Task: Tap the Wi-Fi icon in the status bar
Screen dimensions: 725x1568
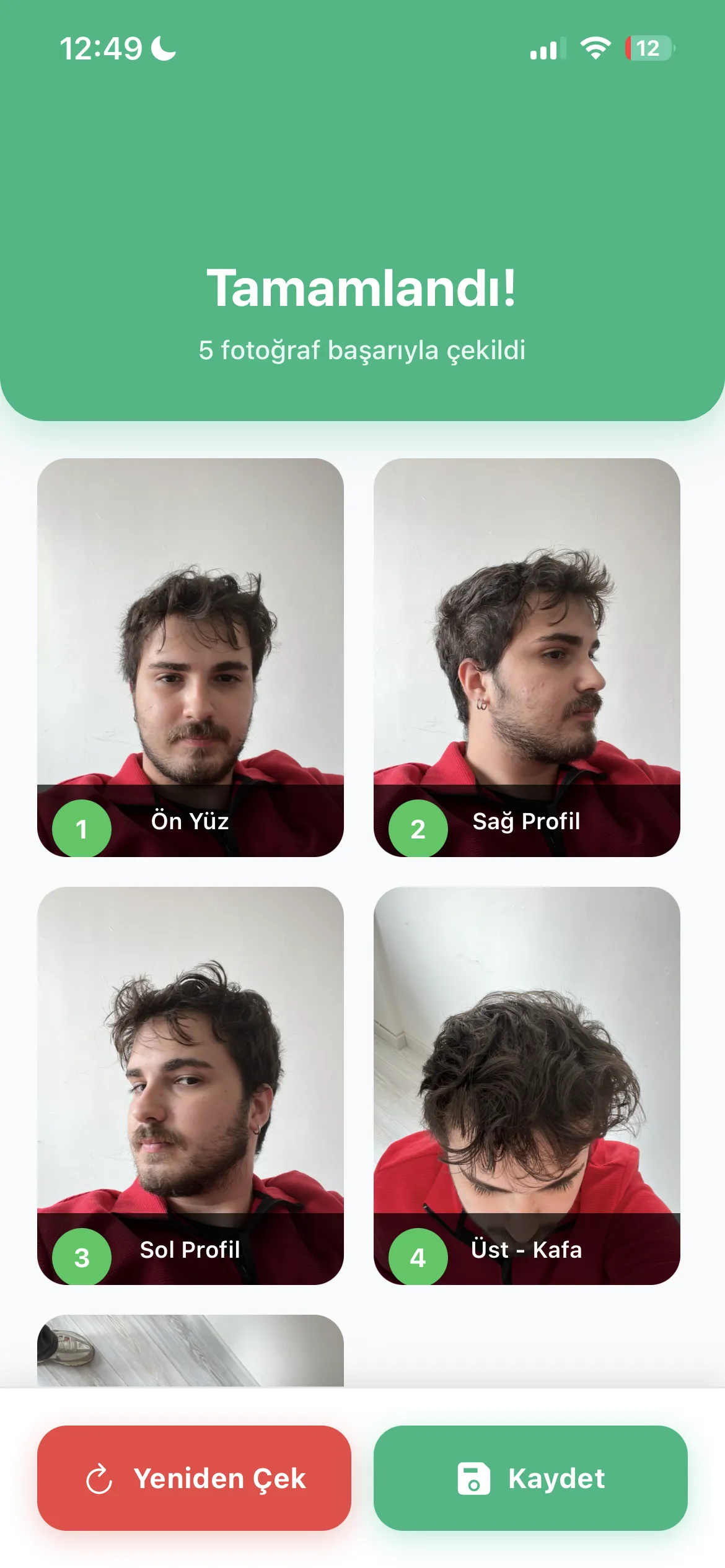Action: tap(595, 46)
